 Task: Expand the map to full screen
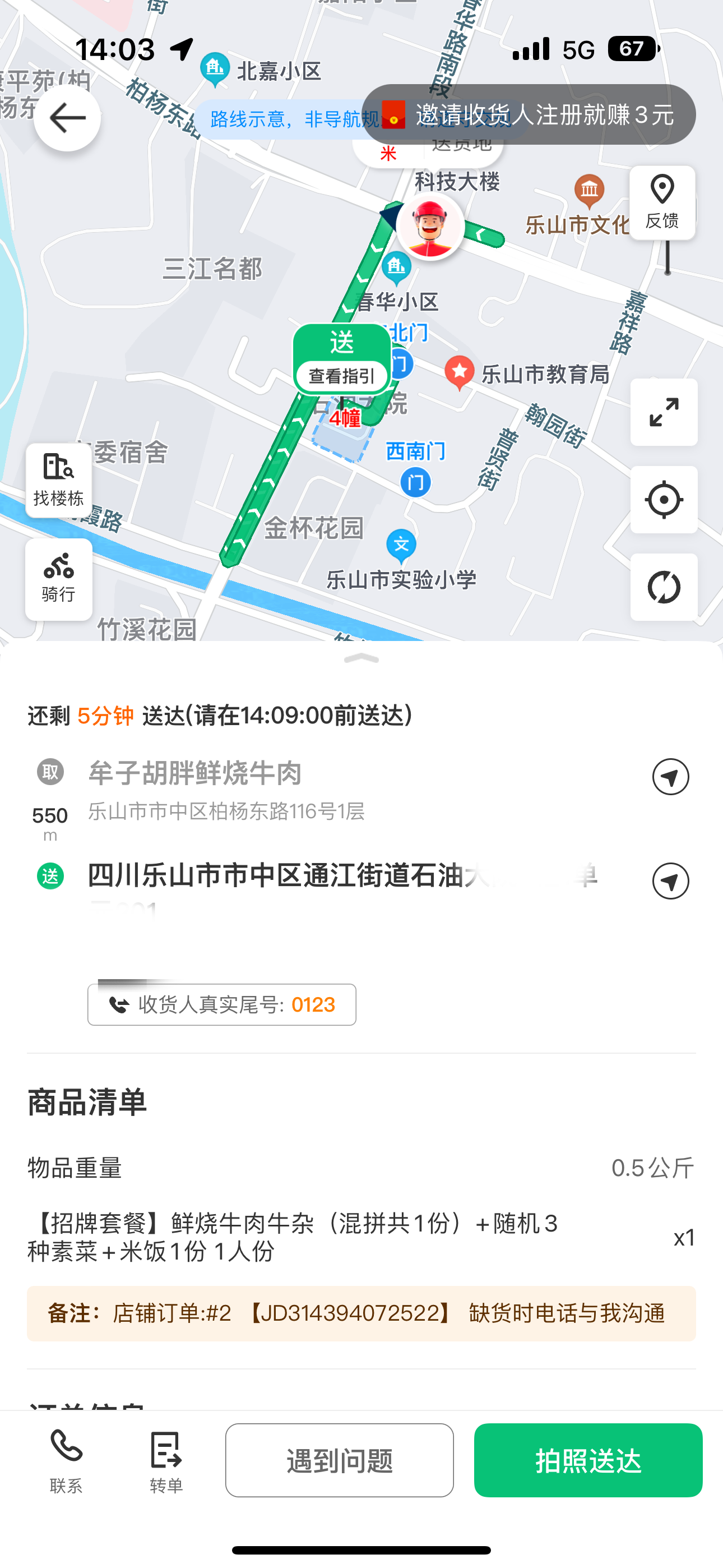click(x=664, y=412)
